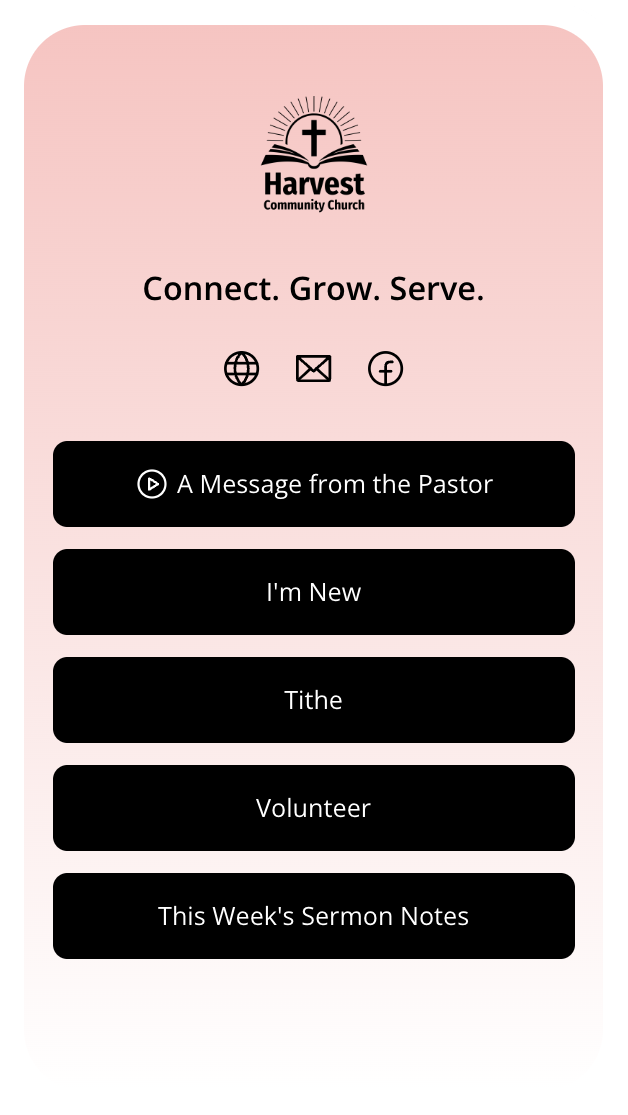
Task: Tap the email envelope icon
Action: click(314, 369)
